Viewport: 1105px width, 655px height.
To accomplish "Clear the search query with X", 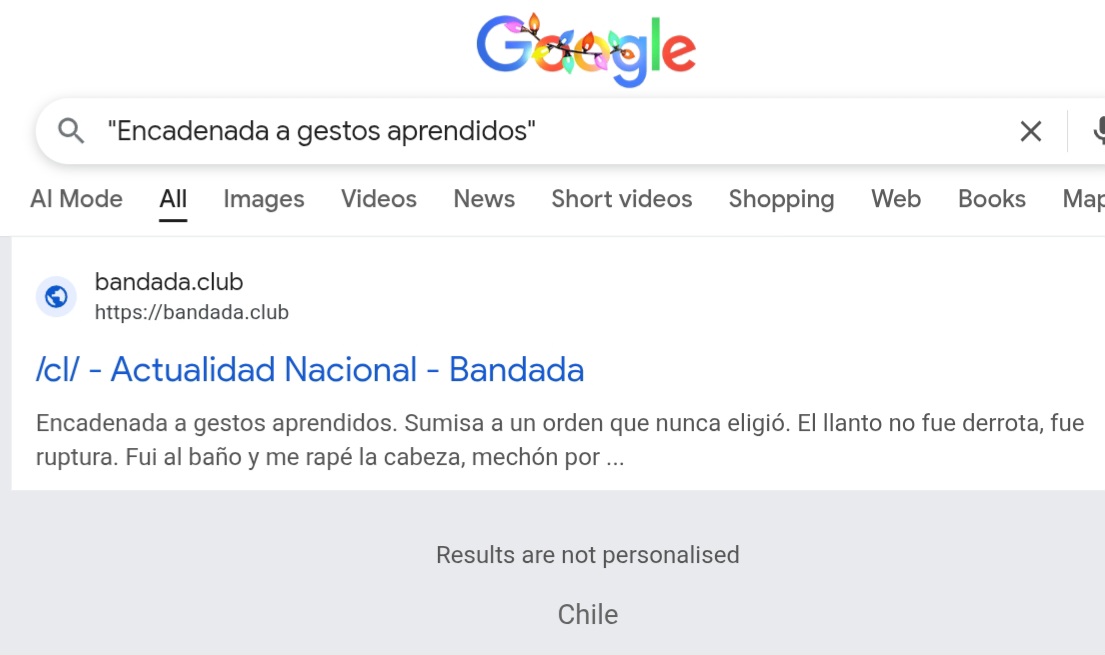I will point(1030,131).
